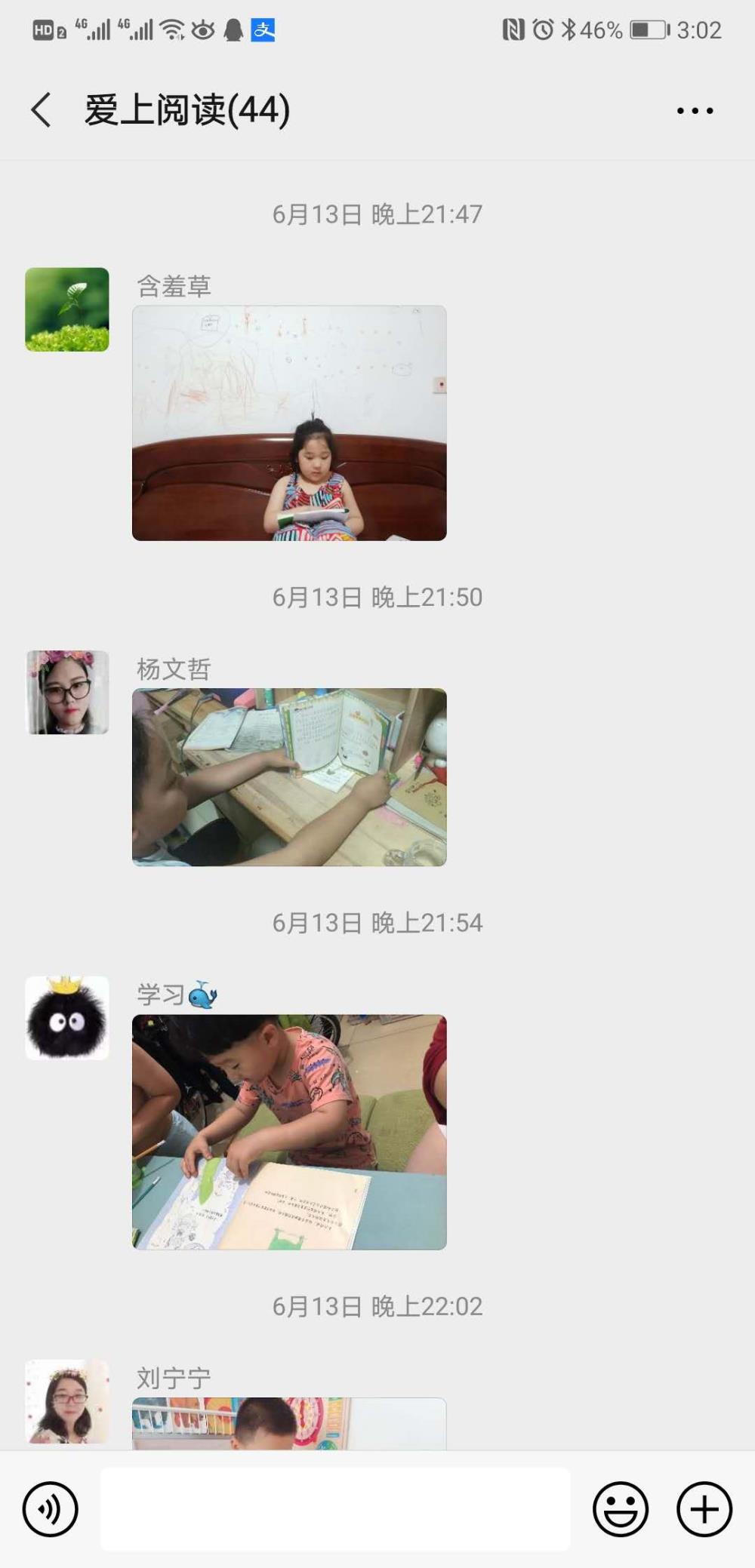Open the three-dot chat info menu
This screenshot has width=755, height=1568.
(695, 111)
